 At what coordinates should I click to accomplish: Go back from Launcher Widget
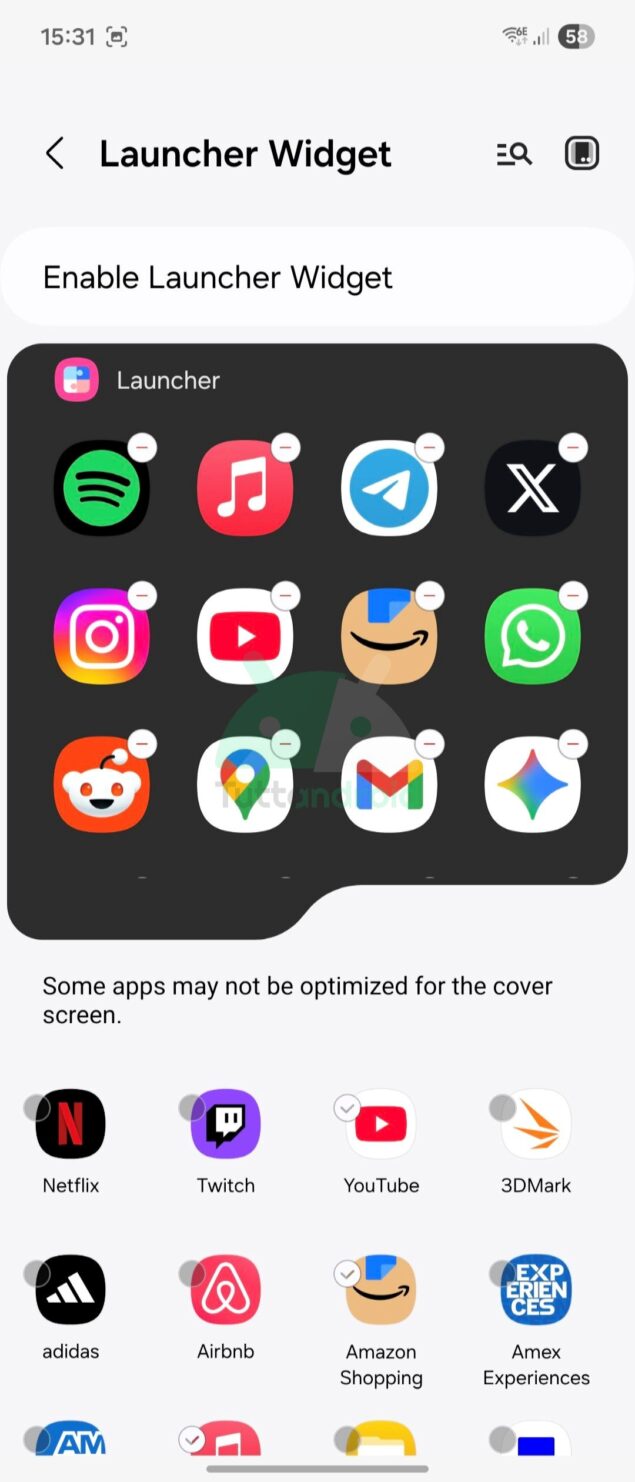(55, 154)
